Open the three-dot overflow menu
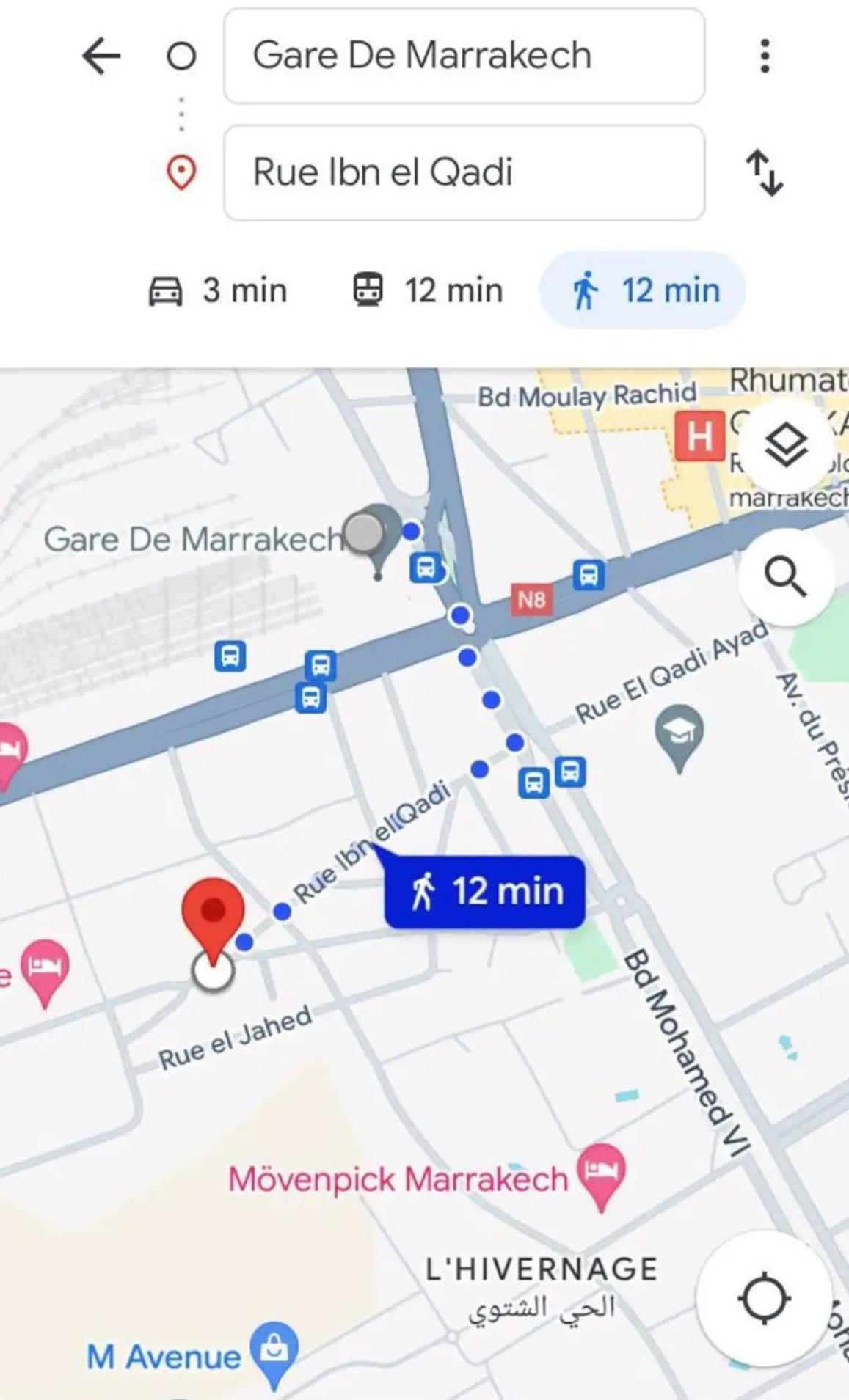 (x=765, y=56)
